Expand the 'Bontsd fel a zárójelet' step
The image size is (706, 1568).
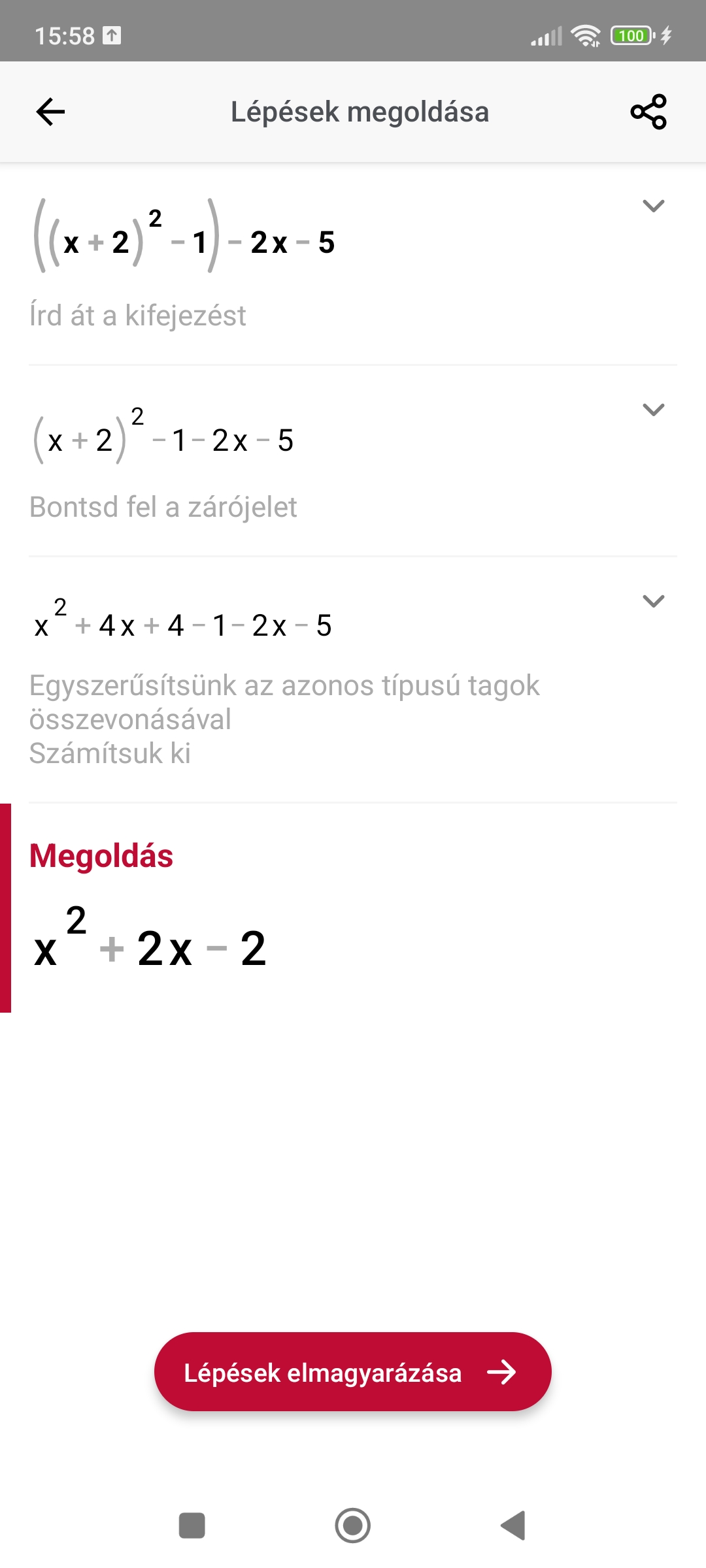click(653, 410)
